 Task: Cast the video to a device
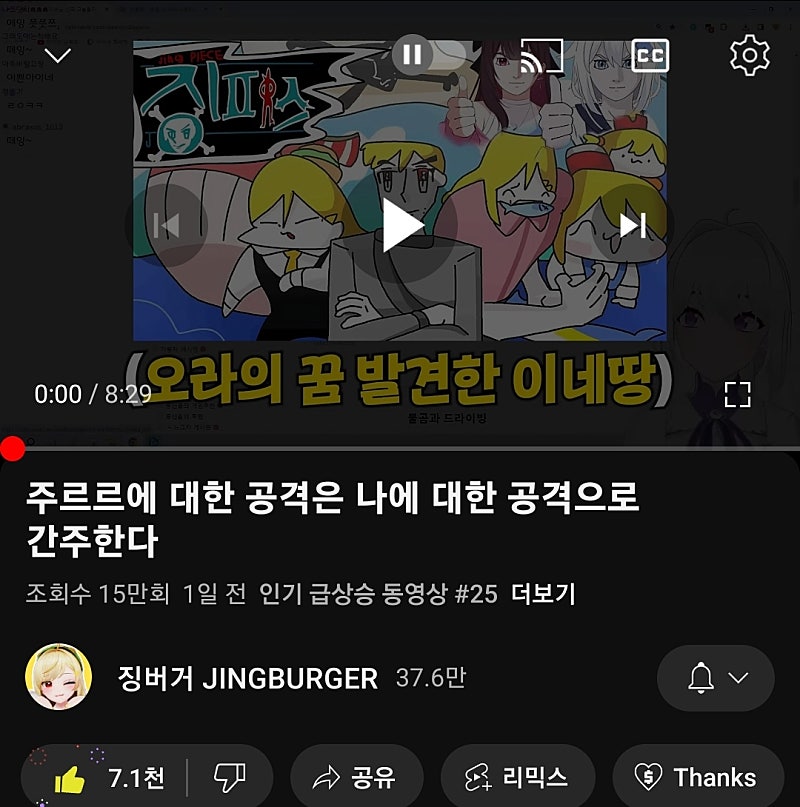pos(542,56)
